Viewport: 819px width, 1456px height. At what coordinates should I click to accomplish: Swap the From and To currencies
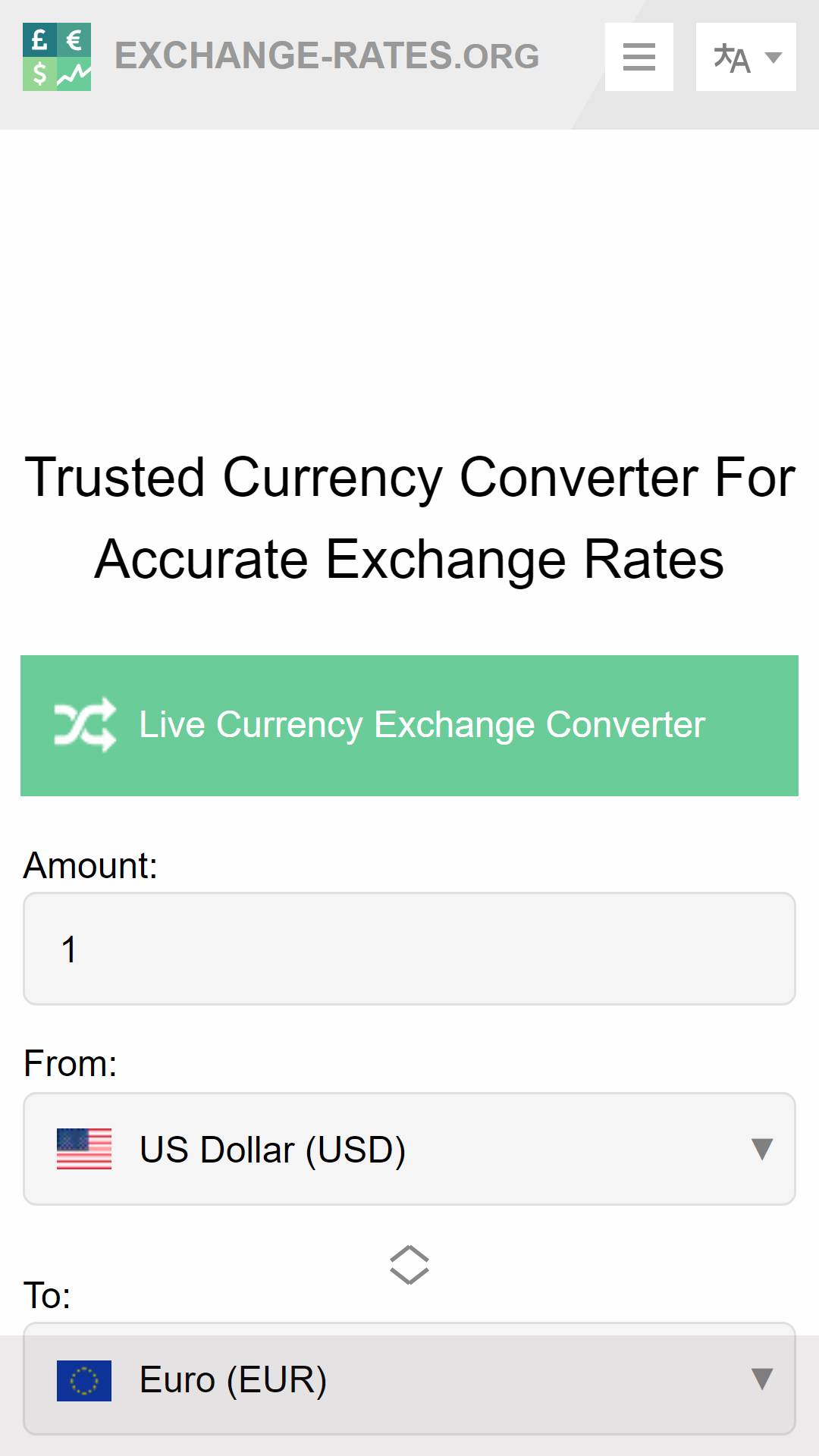[409, 1265]
